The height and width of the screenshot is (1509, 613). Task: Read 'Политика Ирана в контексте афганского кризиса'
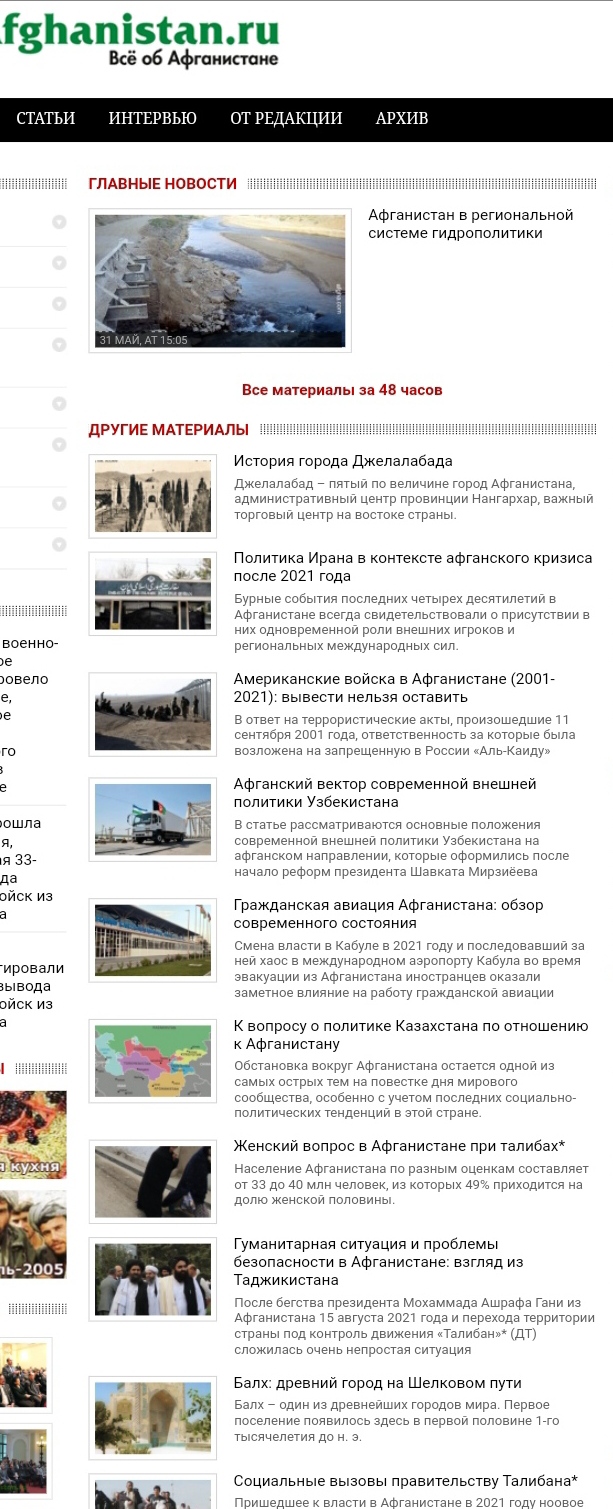coord(412,567)
